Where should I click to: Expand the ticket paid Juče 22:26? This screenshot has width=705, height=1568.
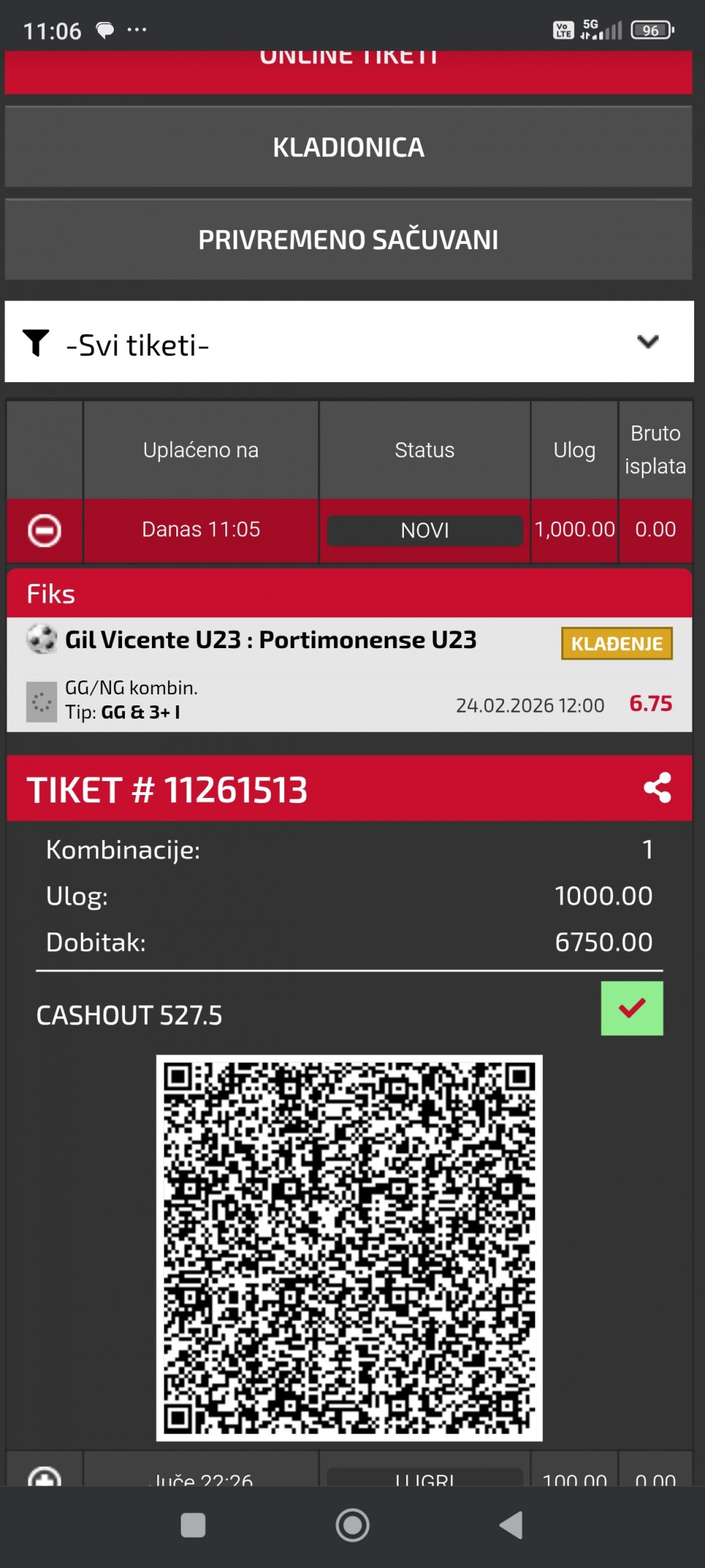point(44,1475)
